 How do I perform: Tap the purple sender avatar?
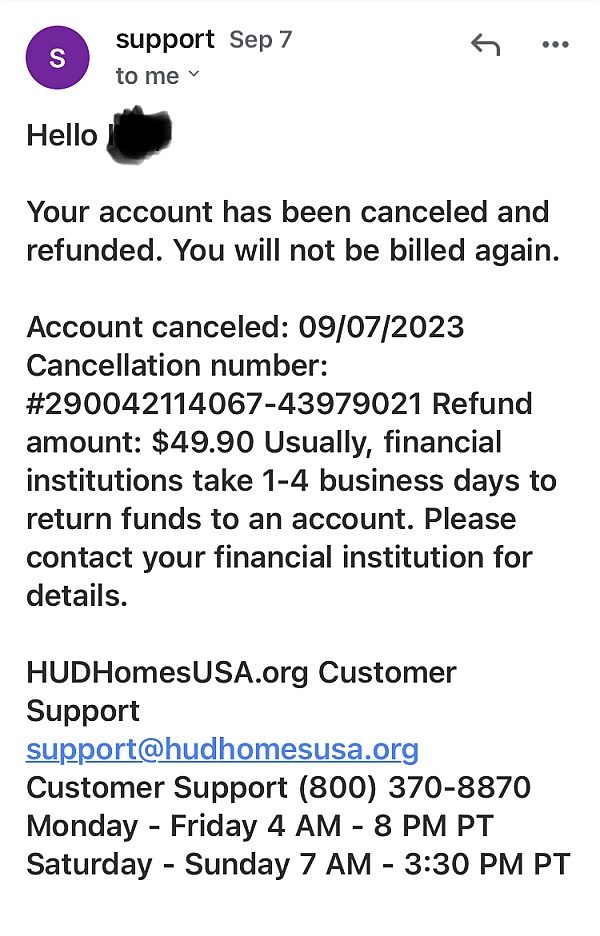coord(57,57)
